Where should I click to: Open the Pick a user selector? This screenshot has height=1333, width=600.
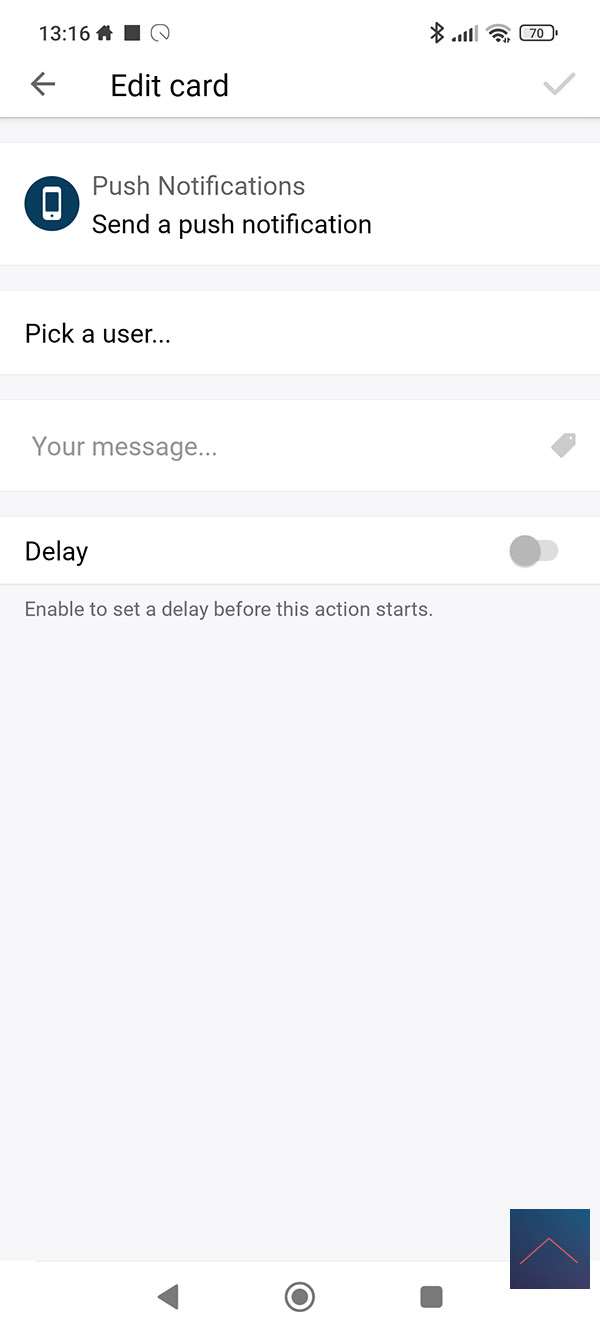(300, 334)
